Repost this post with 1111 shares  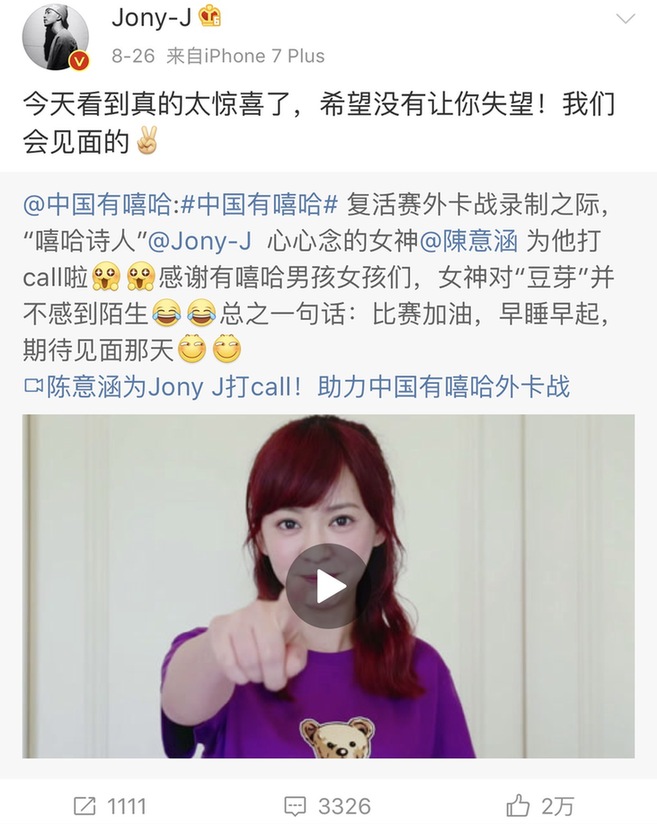[110, 805]
